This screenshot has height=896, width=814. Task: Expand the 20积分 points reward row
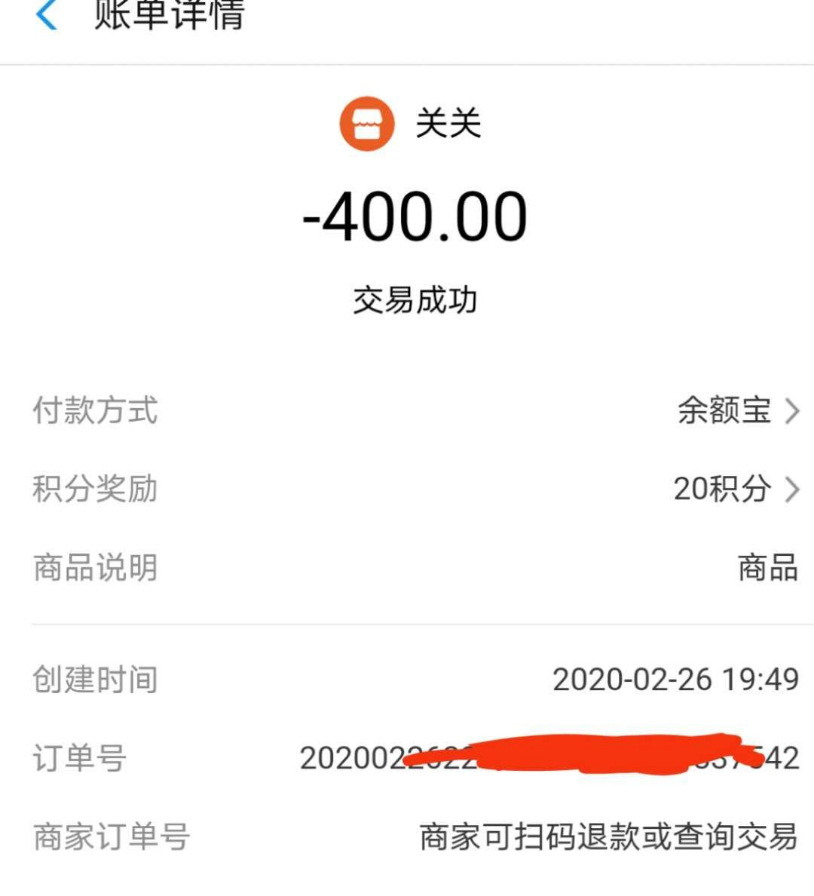pos(791,490)
